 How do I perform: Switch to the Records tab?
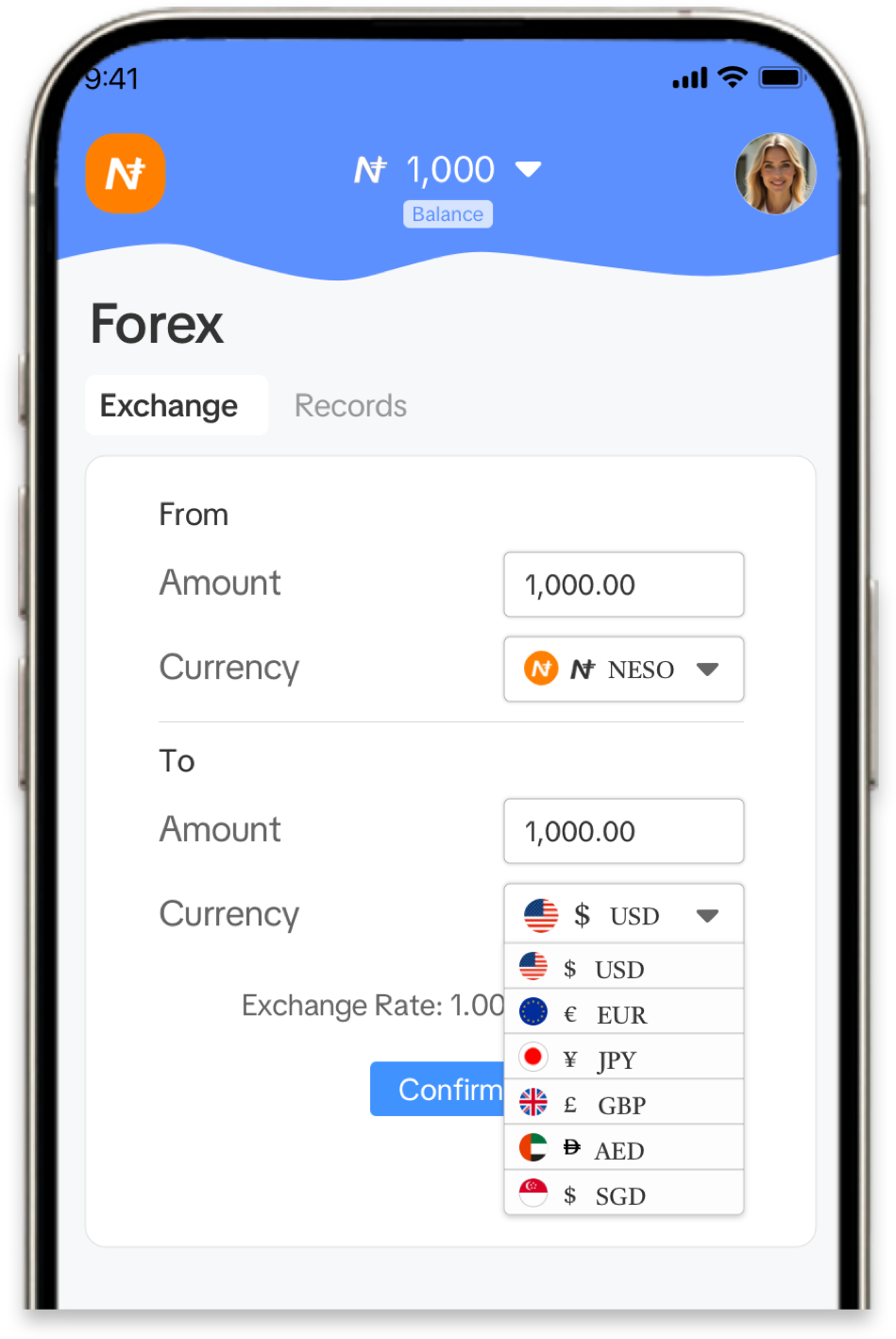click(350, 406)
